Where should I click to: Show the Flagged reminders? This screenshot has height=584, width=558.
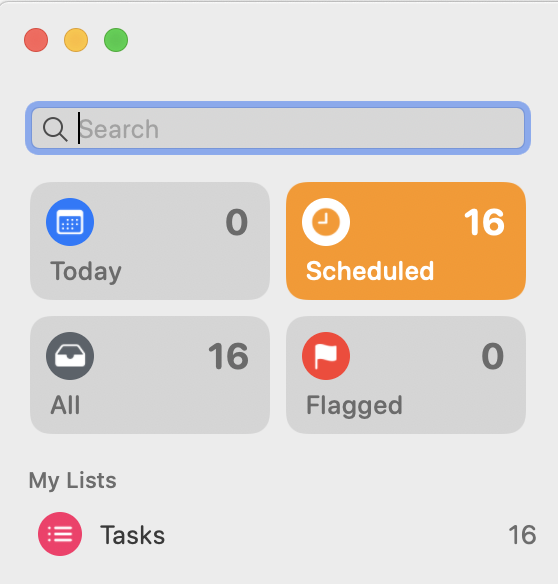tap(406, 375)
